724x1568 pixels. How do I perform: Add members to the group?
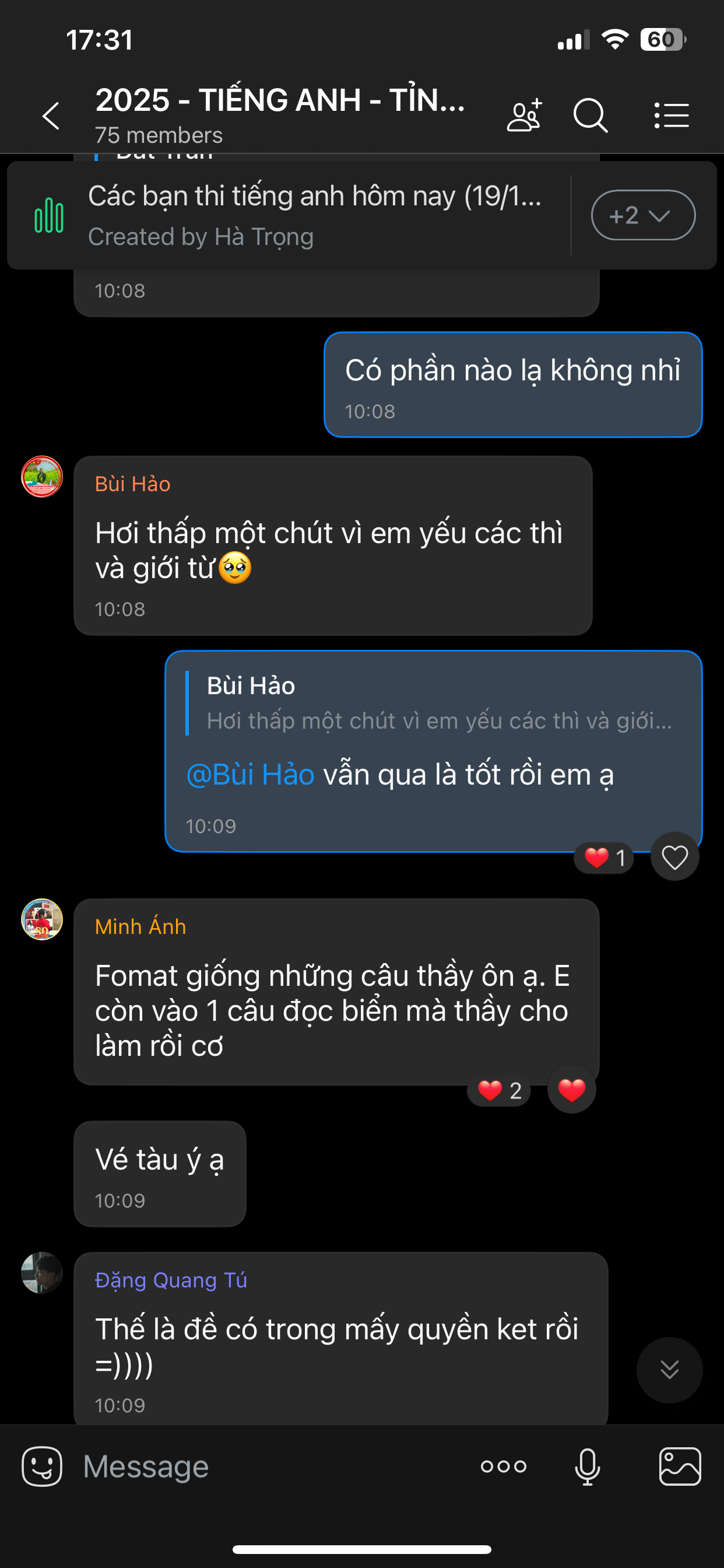click(524, 115)
